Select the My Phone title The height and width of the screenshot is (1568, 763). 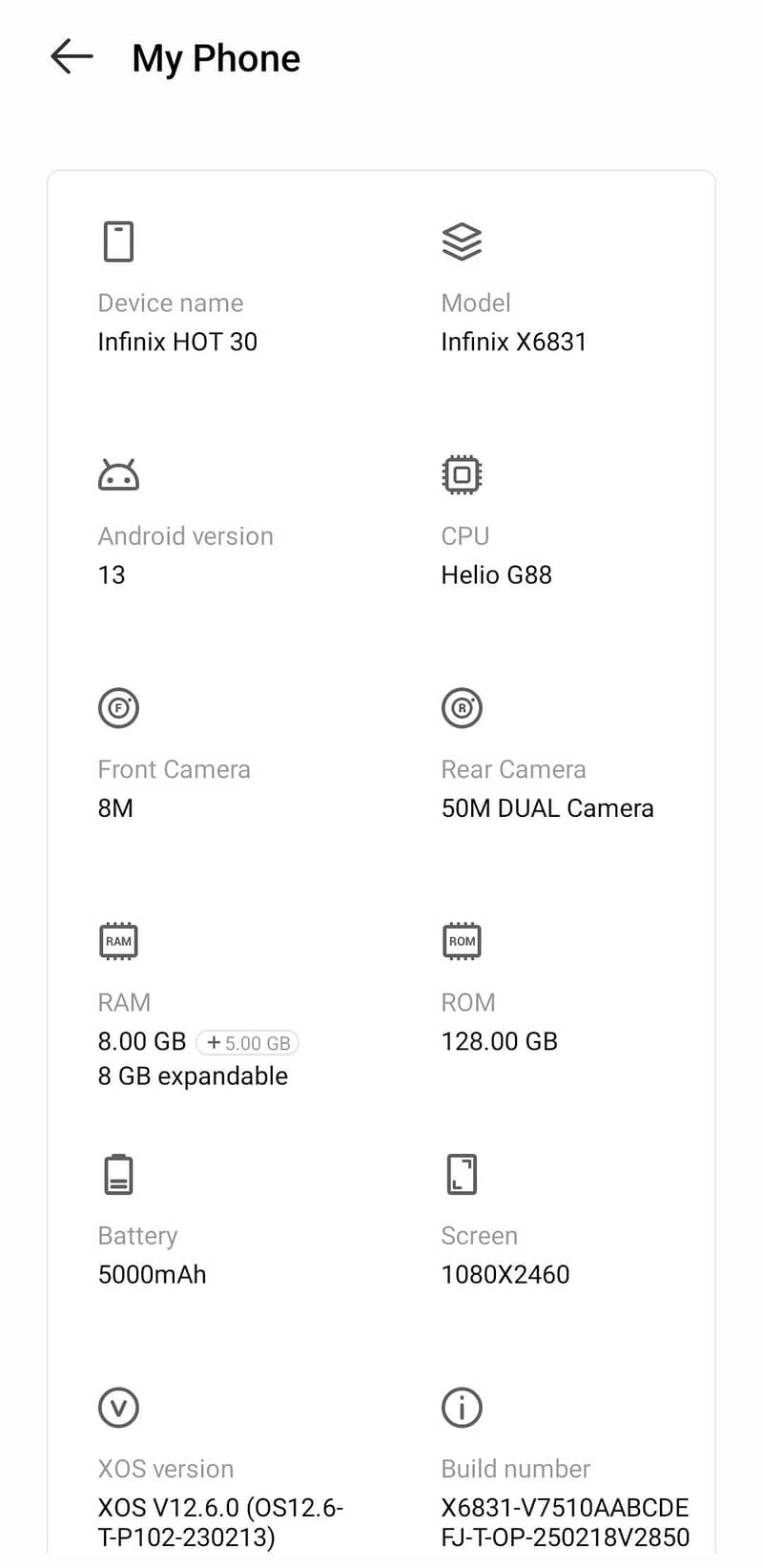(215, 57)
